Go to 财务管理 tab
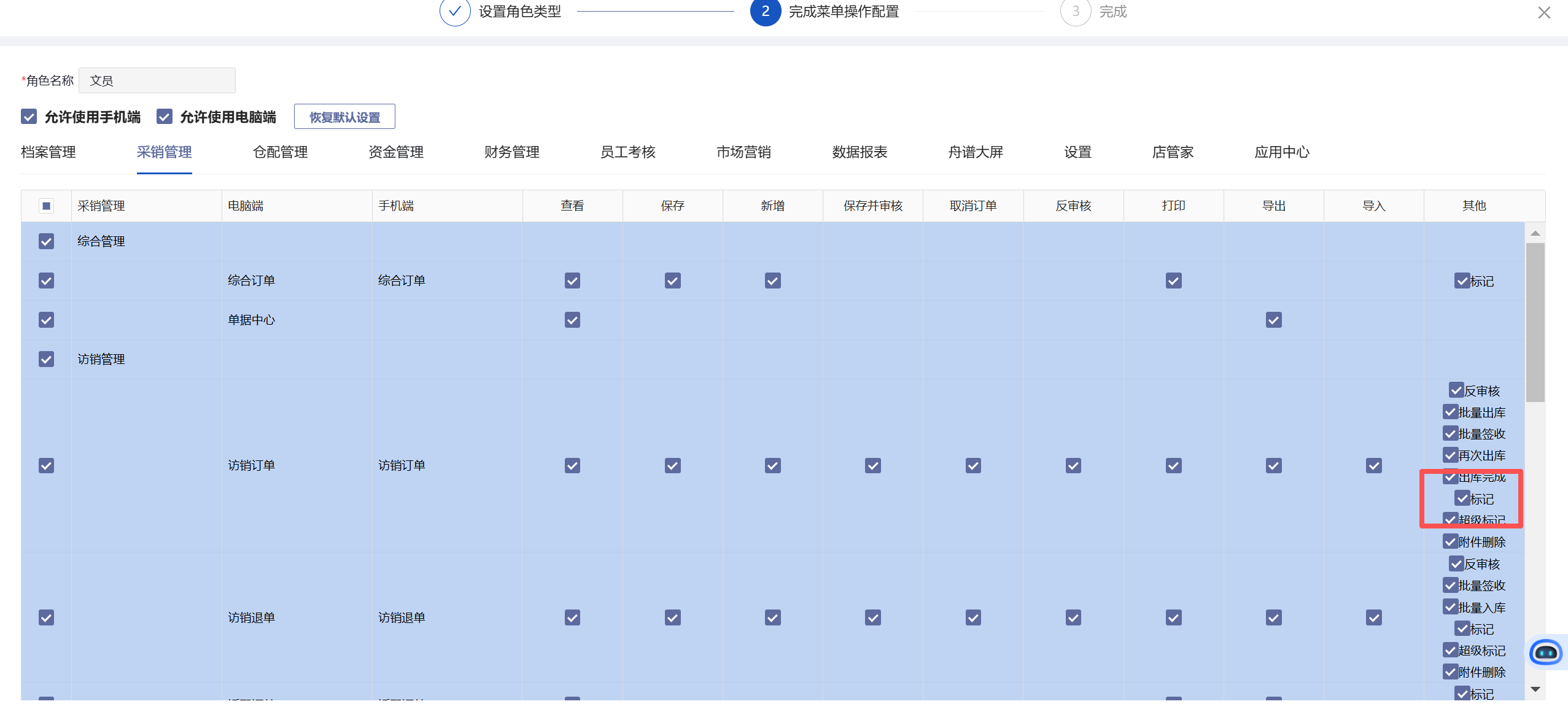 click(512, 152)
